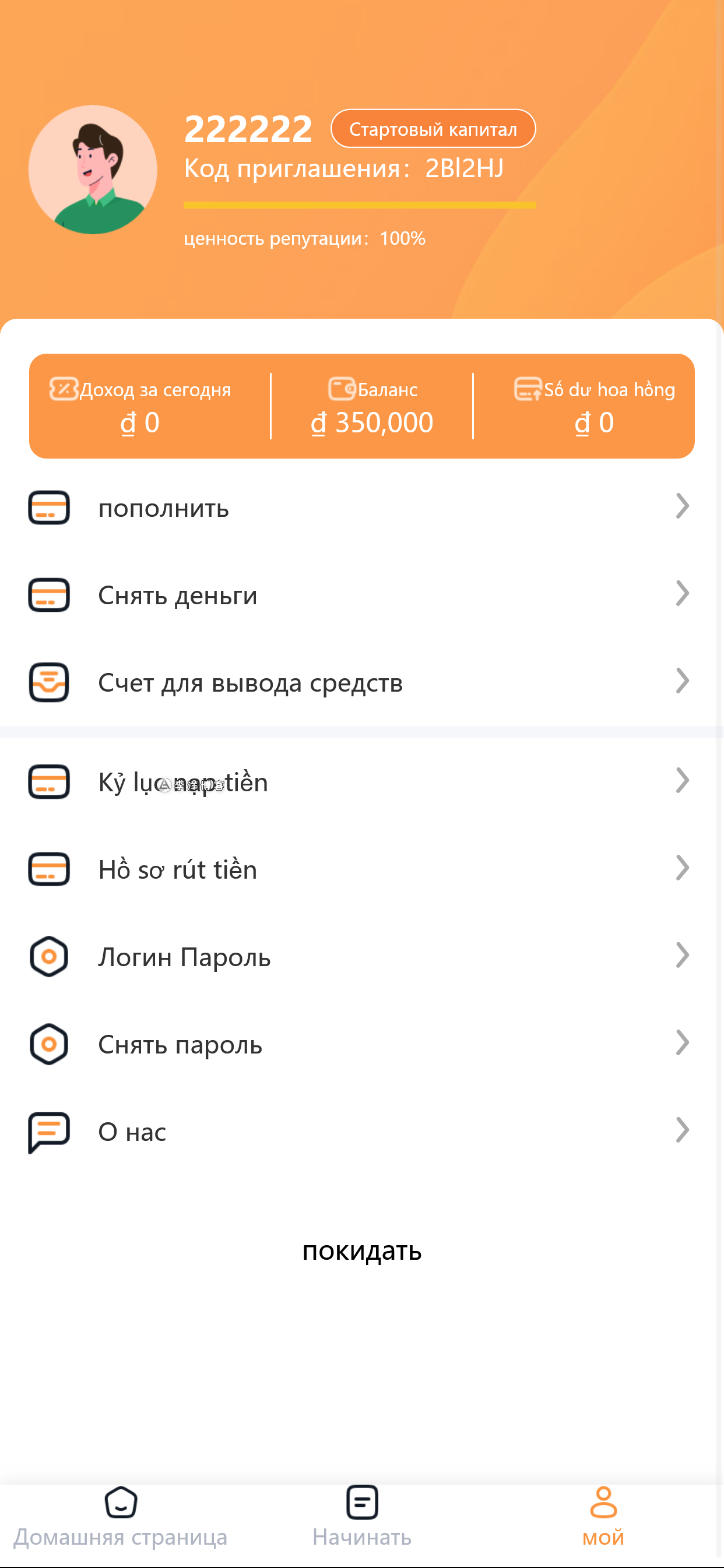Image resolution: width=724 pixels, height=1568 pixels.
Task: Click the shield icon for Снять пароль
Action: click(49, 1044)
